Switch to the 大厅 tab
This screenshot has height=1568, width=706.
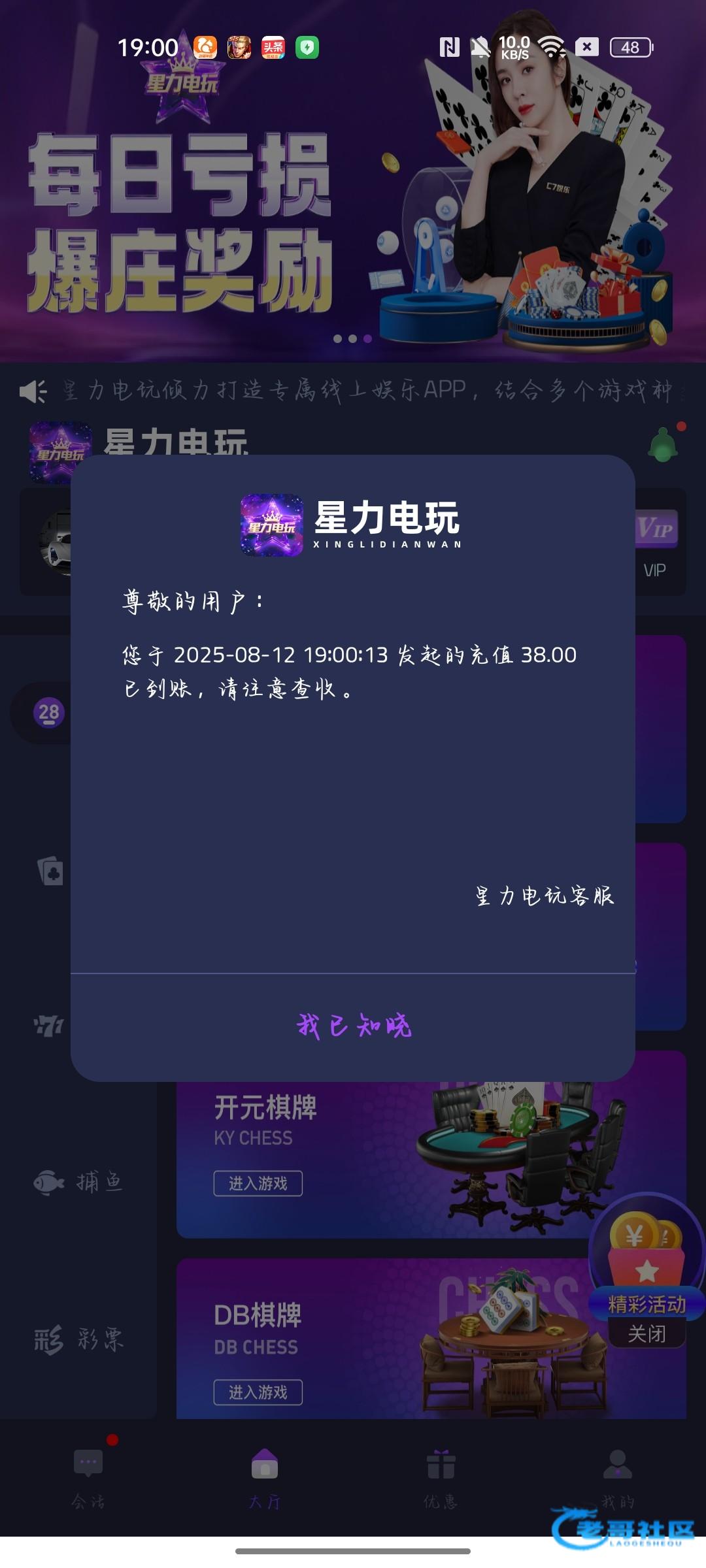click(x=265, y=1478)
